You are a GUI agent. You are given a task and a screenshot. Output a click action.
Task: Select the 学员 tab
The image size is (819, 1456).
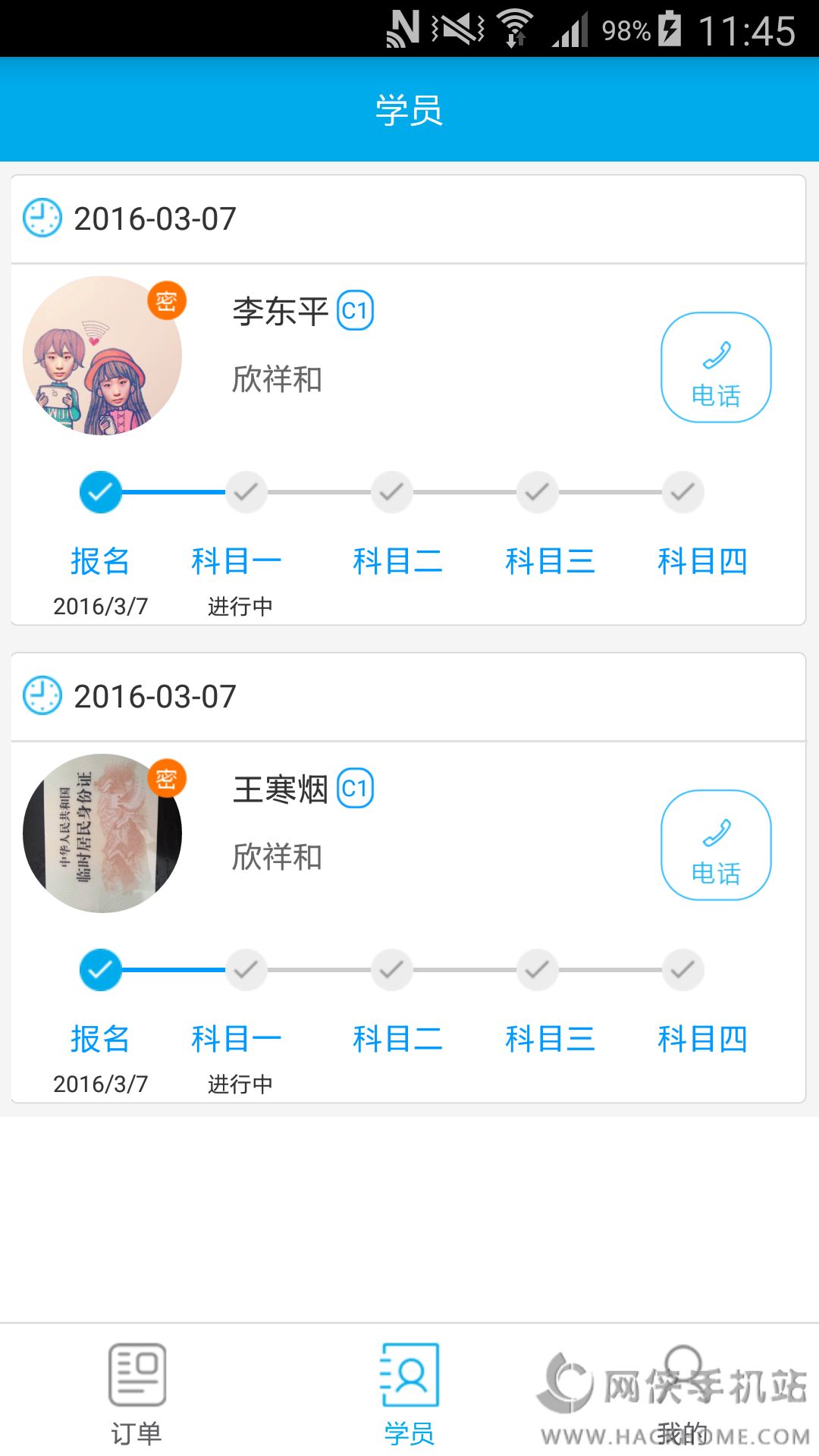(x=409, y=1393)
